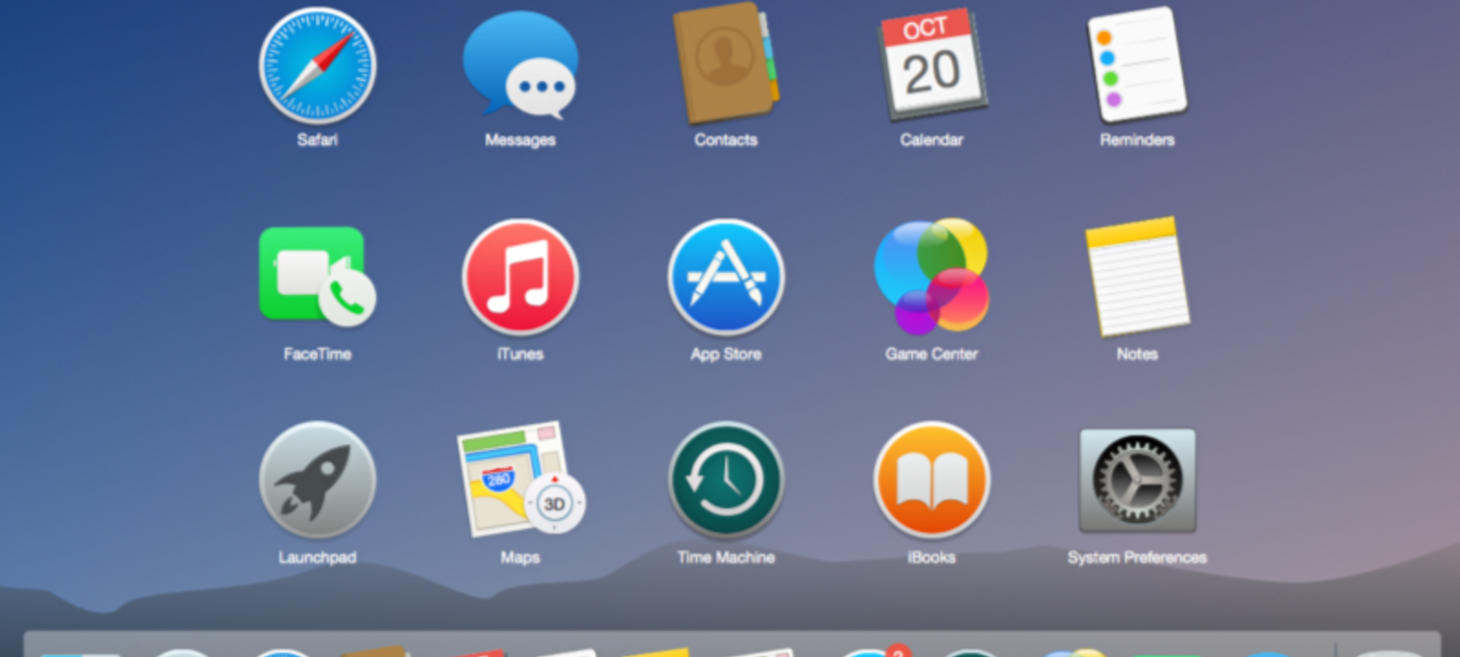Screen dimensions: 1460x657
Task: Tap the Launchpad rocket icon
Action: (317, 480)
